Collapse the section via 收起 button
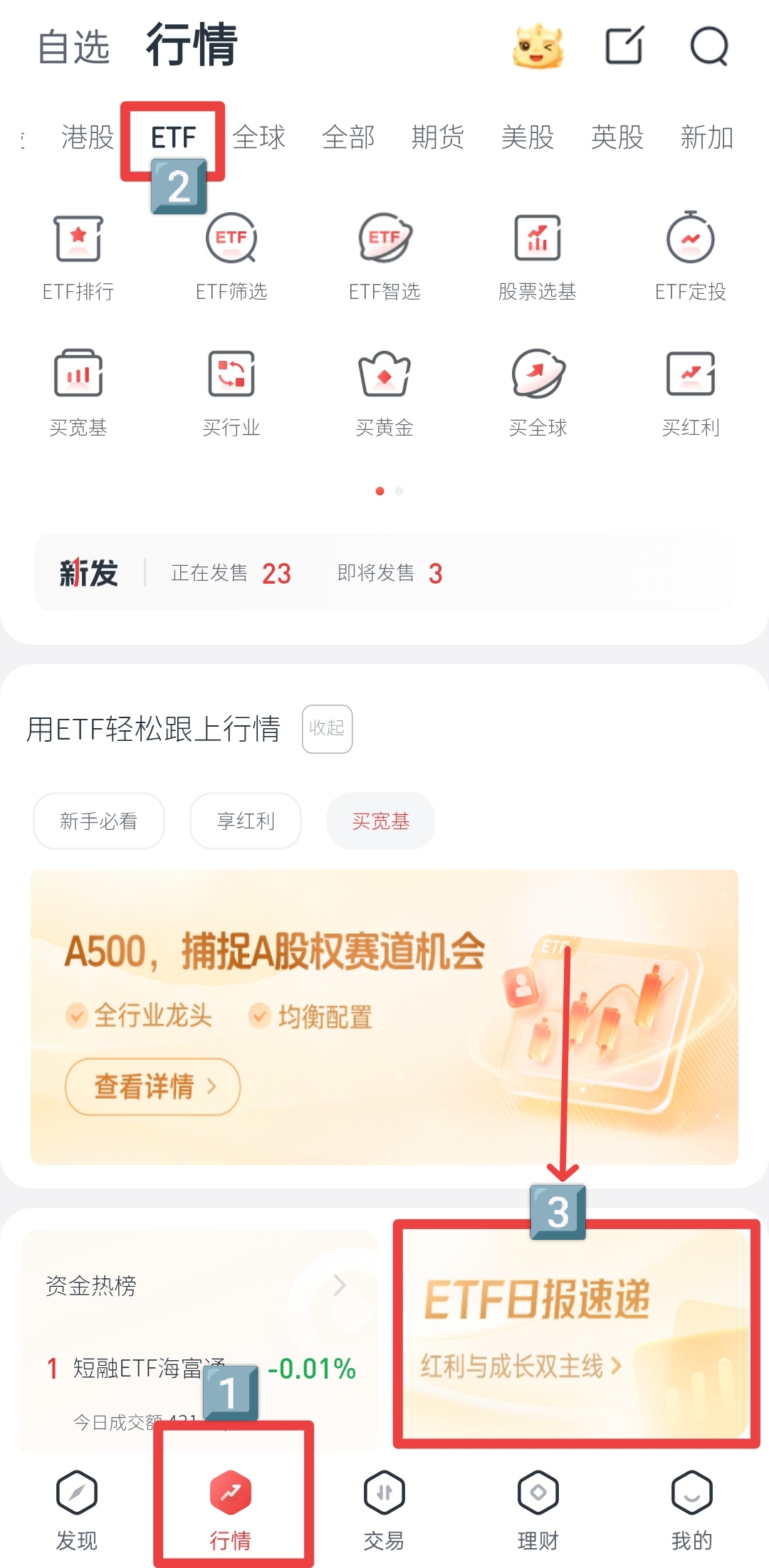 coord(327,728)
